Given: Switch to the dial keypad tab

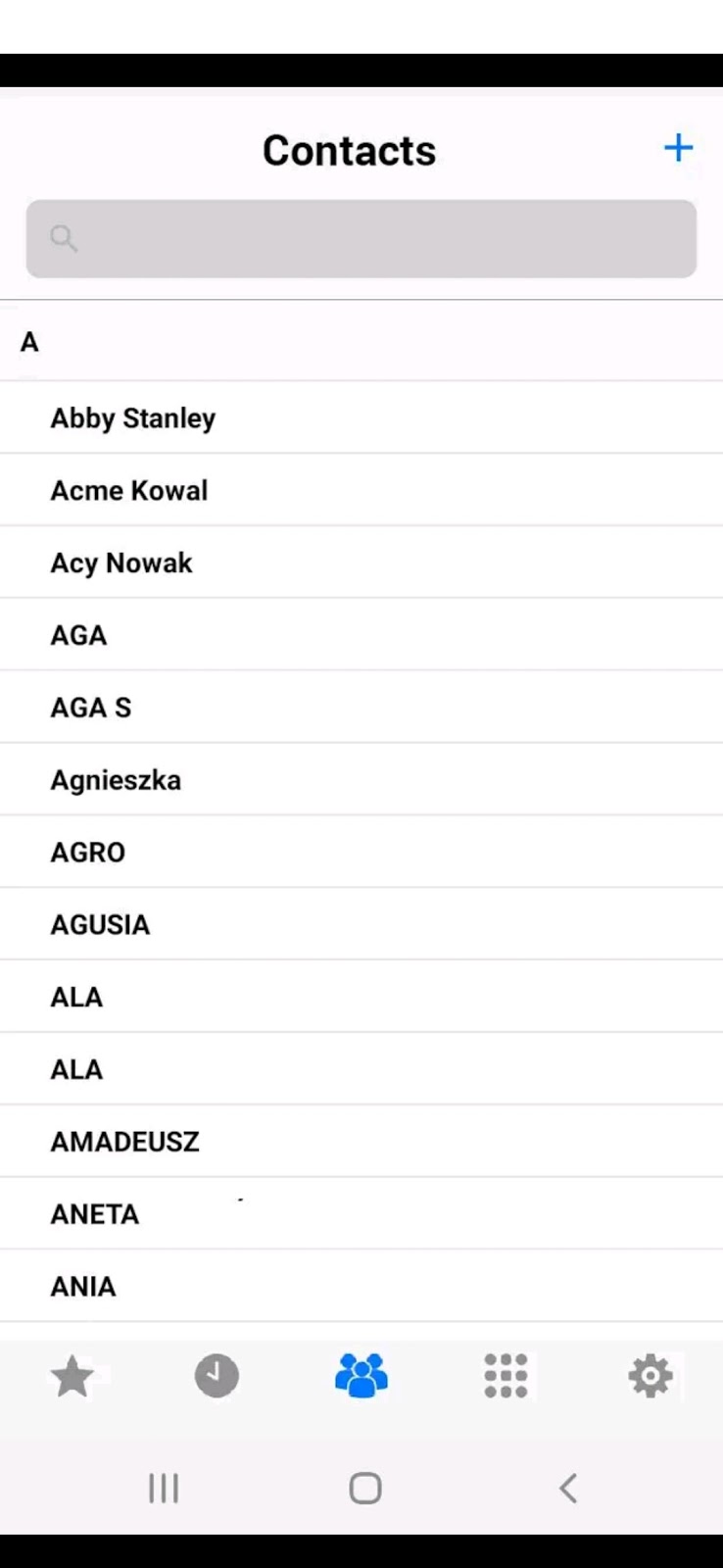Looking at the screenshot, I should click(506, 1376).
